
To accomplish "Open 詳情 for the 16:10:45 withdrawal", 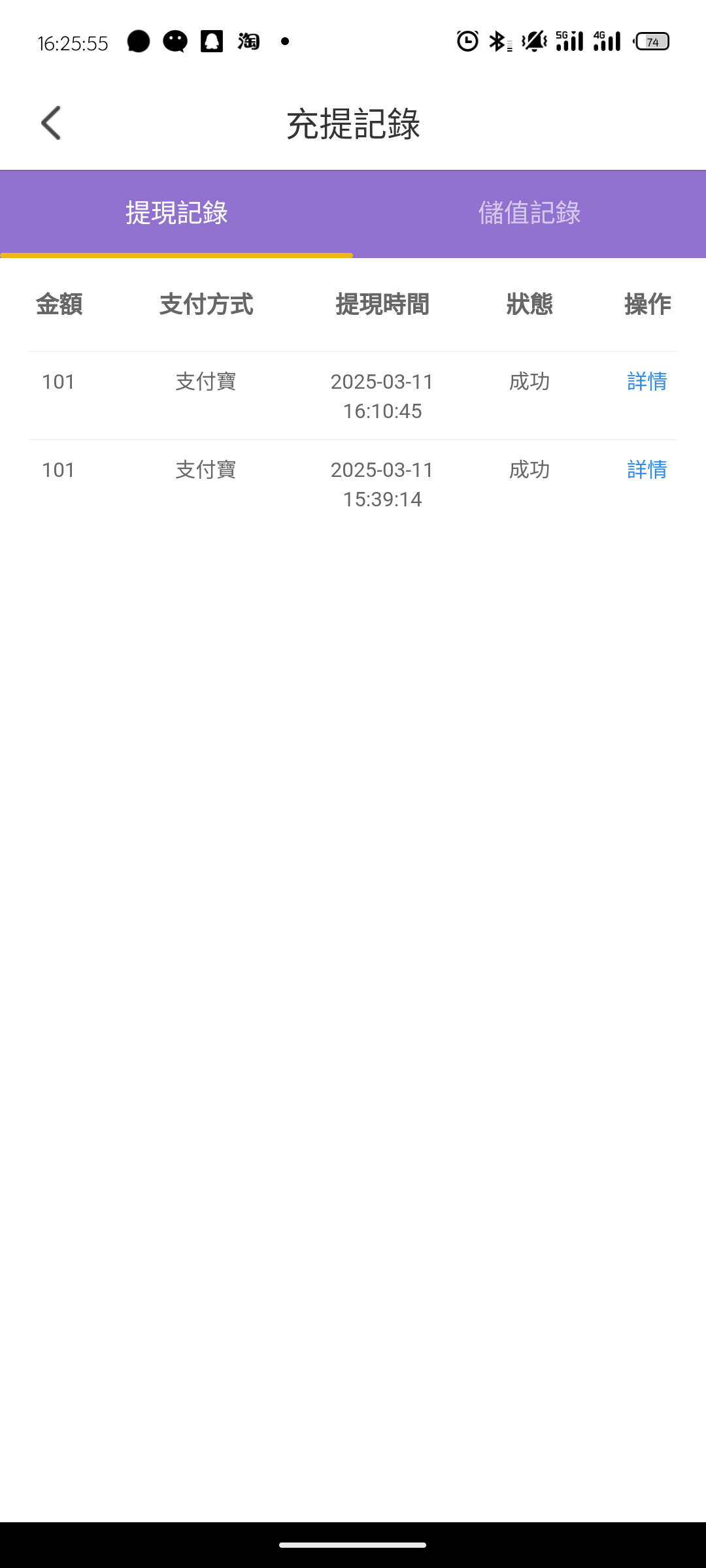I will (x=647, y=381).
